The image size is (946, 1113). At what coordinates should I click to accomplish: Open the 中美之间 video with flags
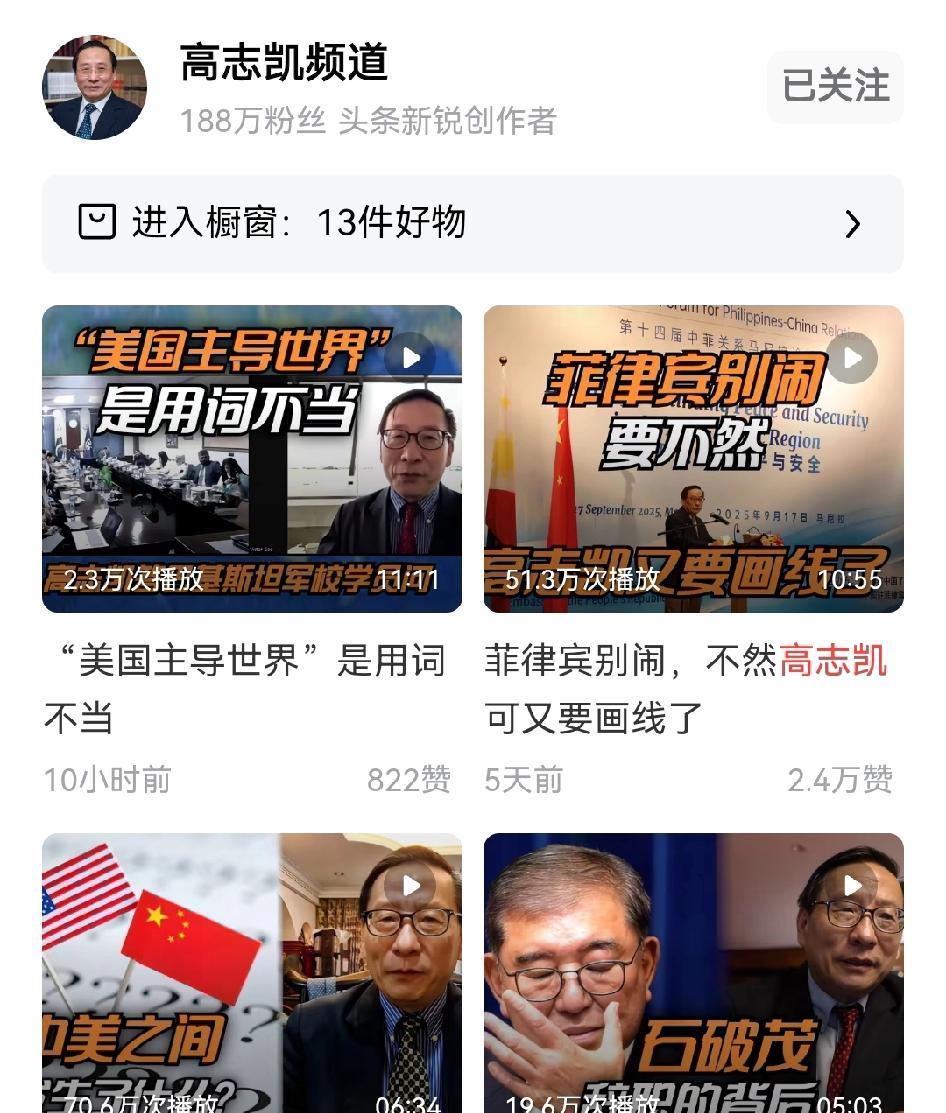252,972
